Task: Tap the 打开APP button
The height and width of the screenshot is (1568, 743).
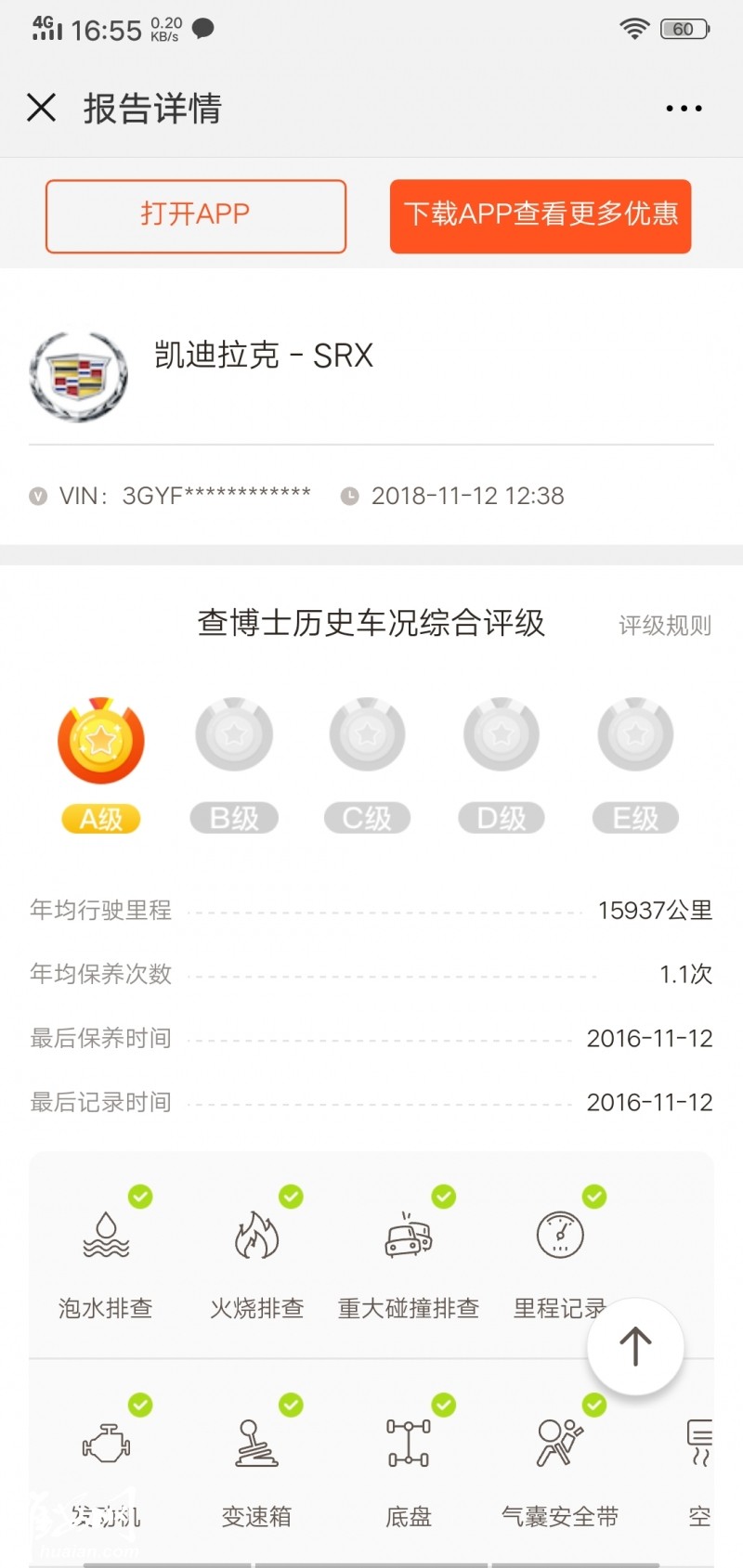Action: tap(196, 216)
